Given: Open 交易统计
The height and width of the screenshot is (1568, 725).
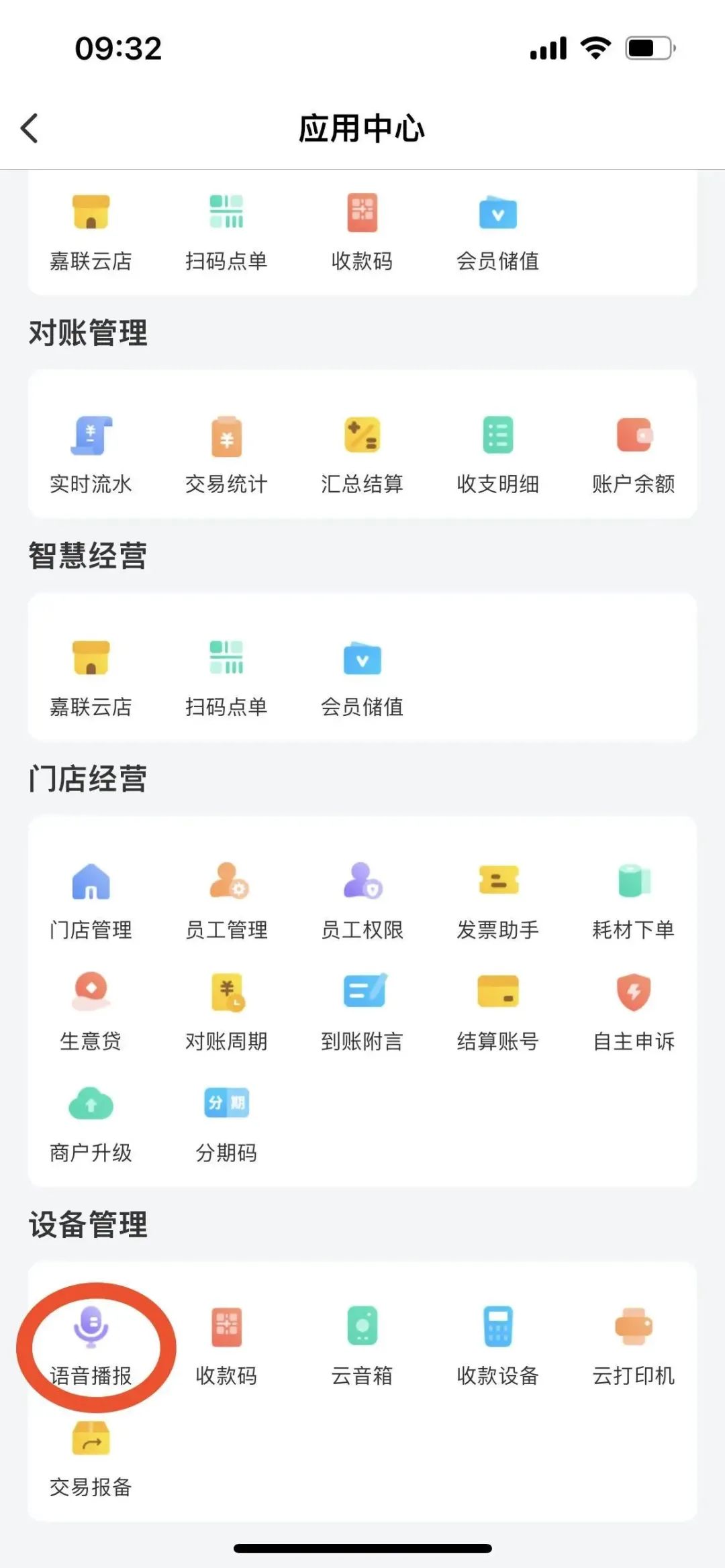Looking at the screenshot, I should (226, 454).
